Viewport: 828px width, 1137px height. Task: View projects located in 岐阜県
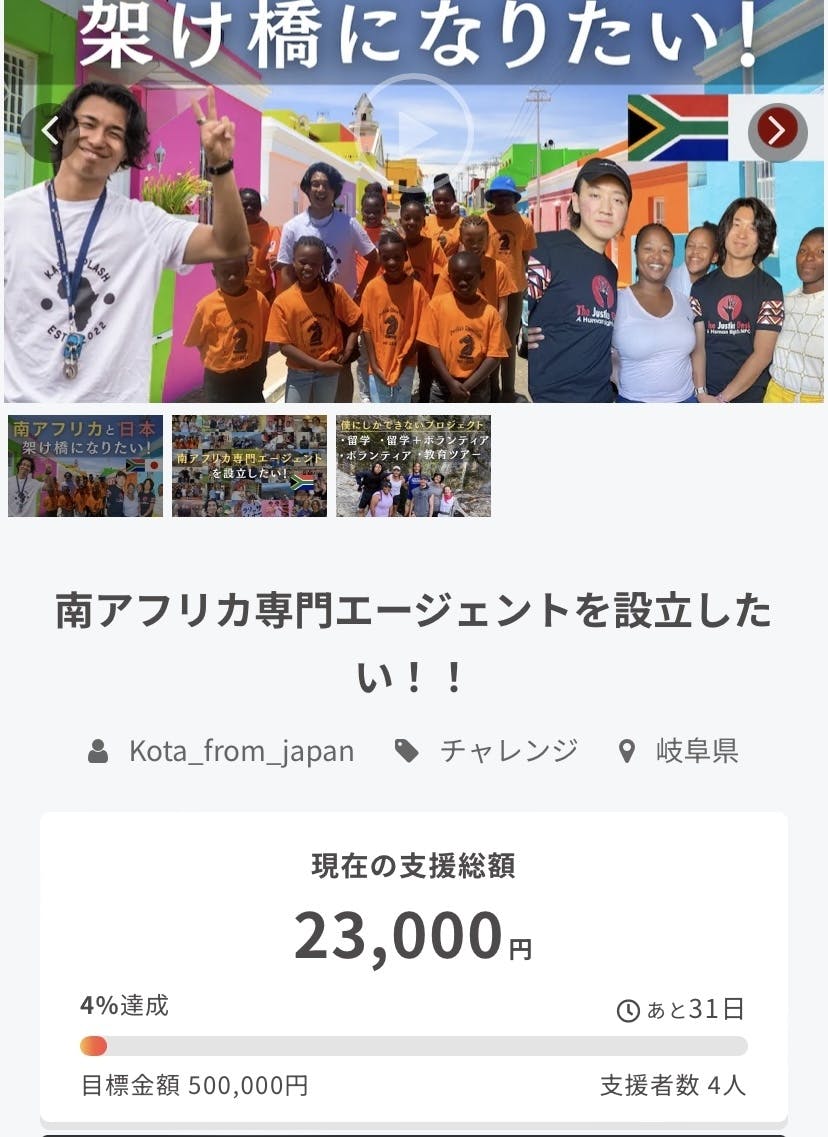pyautogui.click(x=697, y=751)
